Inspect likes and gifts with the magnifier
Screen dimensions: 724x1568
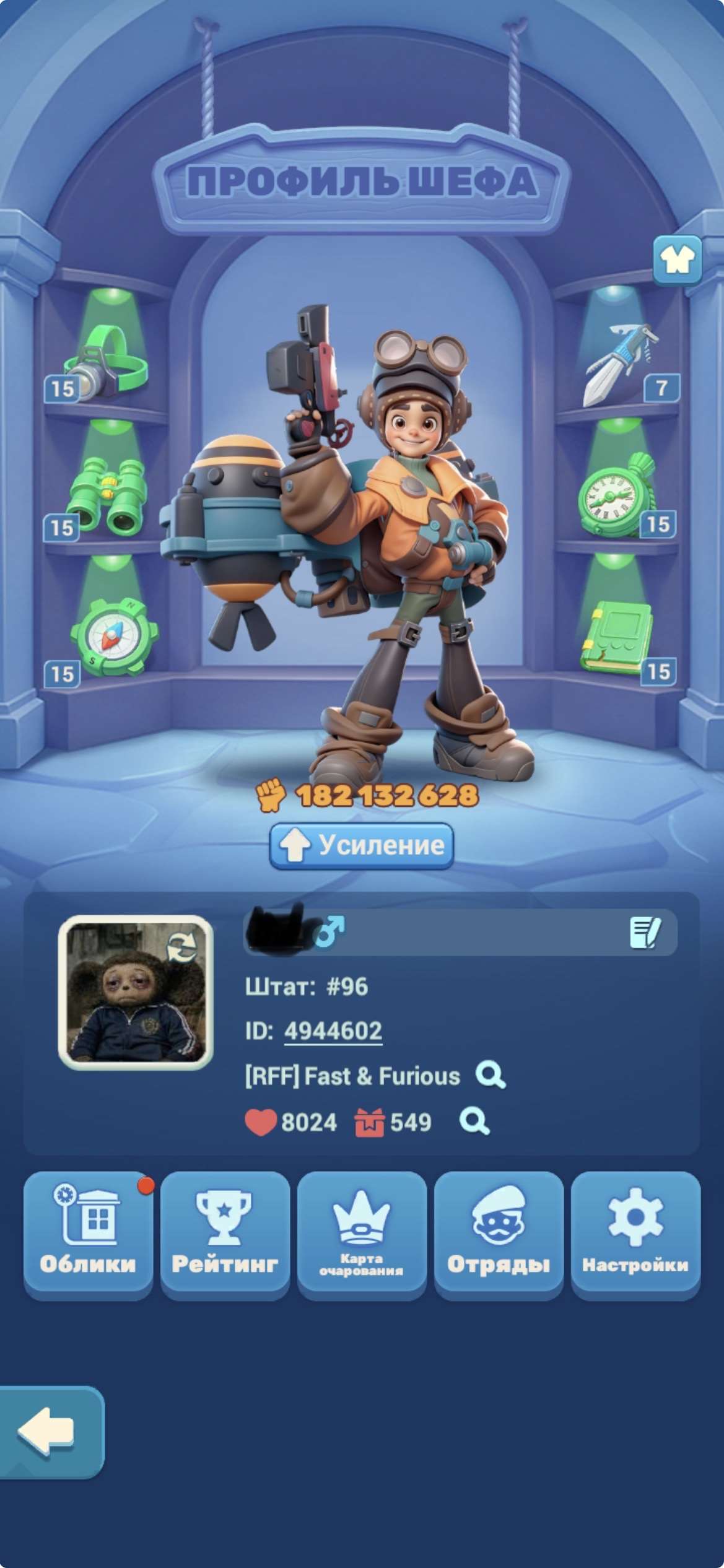(x=474, y=1122)
